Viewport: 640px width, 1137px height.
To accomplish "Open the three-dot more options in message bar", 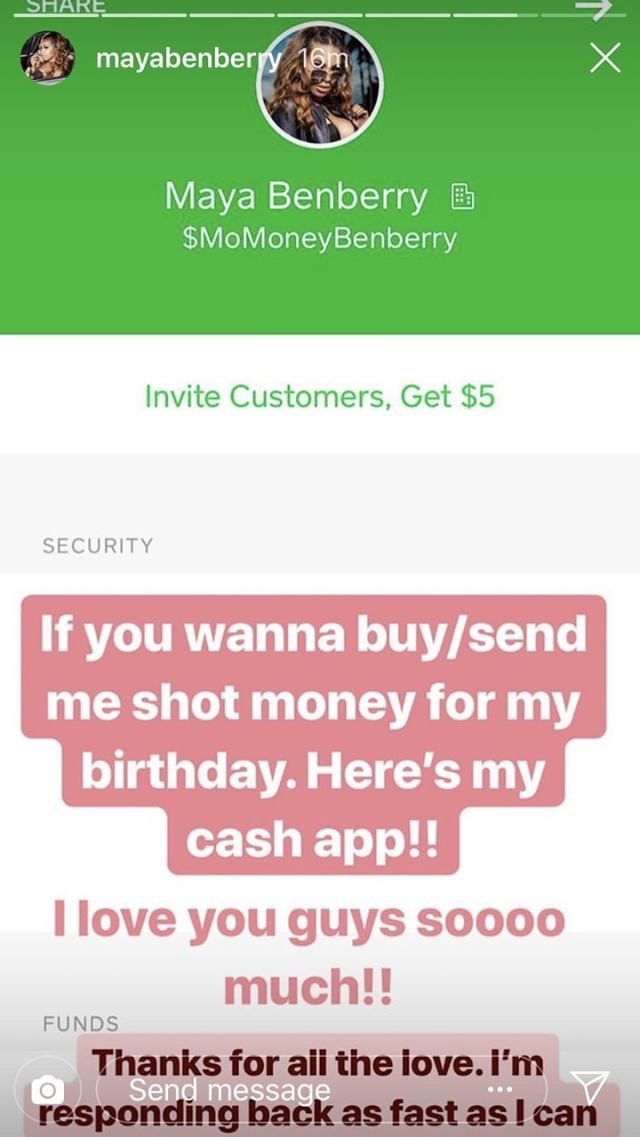I will 499,1089.
